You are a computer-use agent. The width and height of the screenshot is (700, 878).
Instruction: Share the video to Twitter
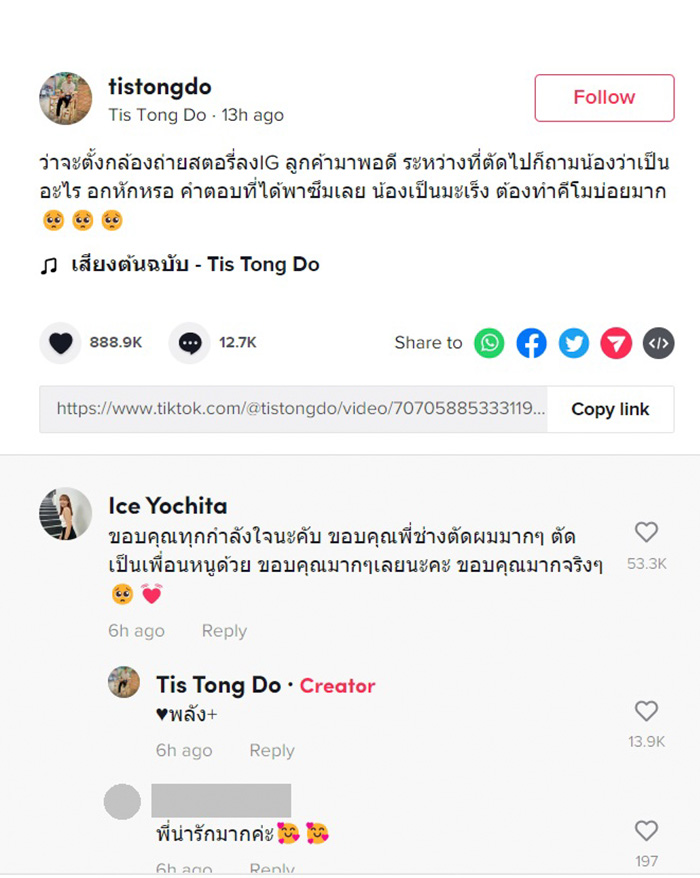click(574, 343)
